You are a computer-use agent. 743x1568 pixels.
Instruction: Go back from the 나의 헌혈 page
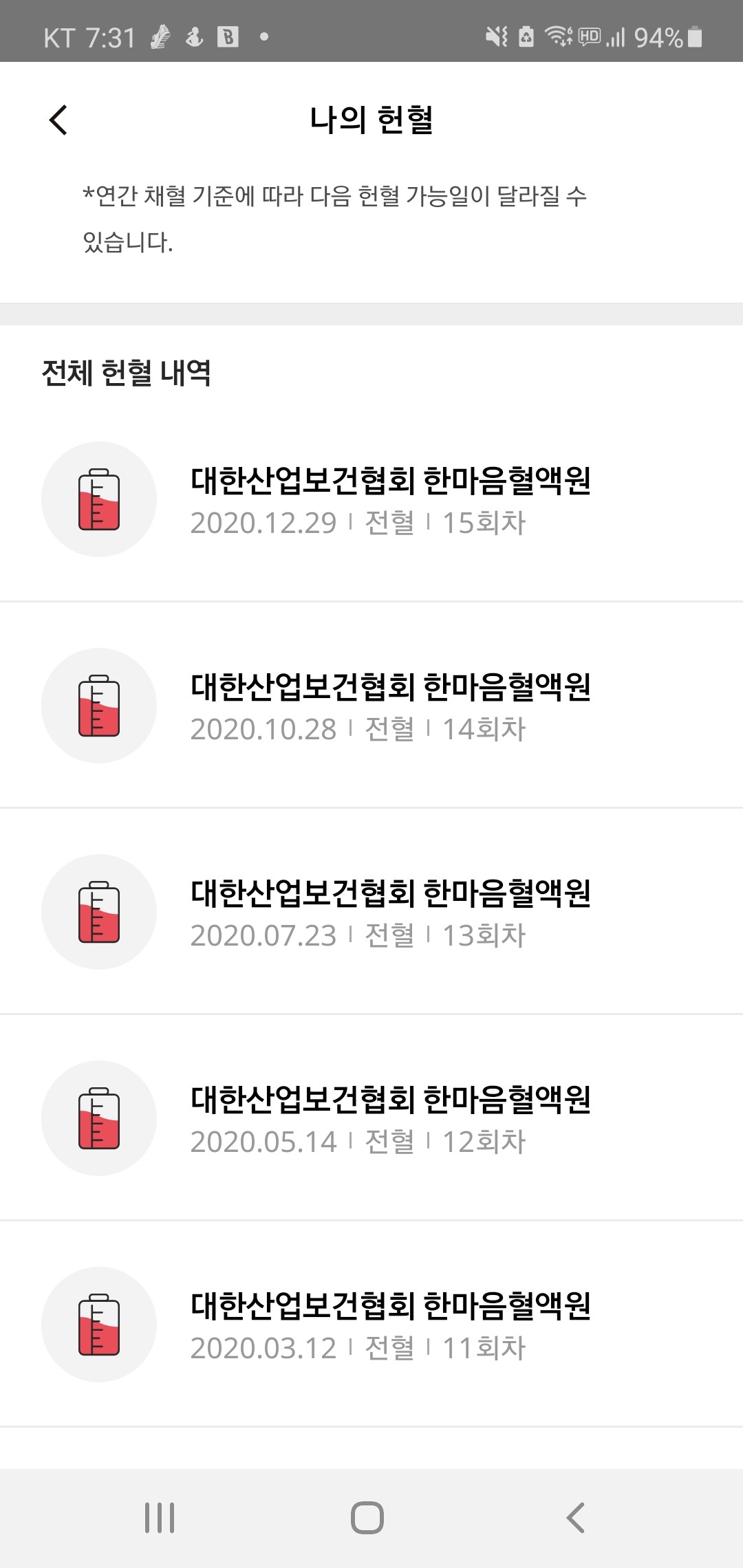point(58,120)
